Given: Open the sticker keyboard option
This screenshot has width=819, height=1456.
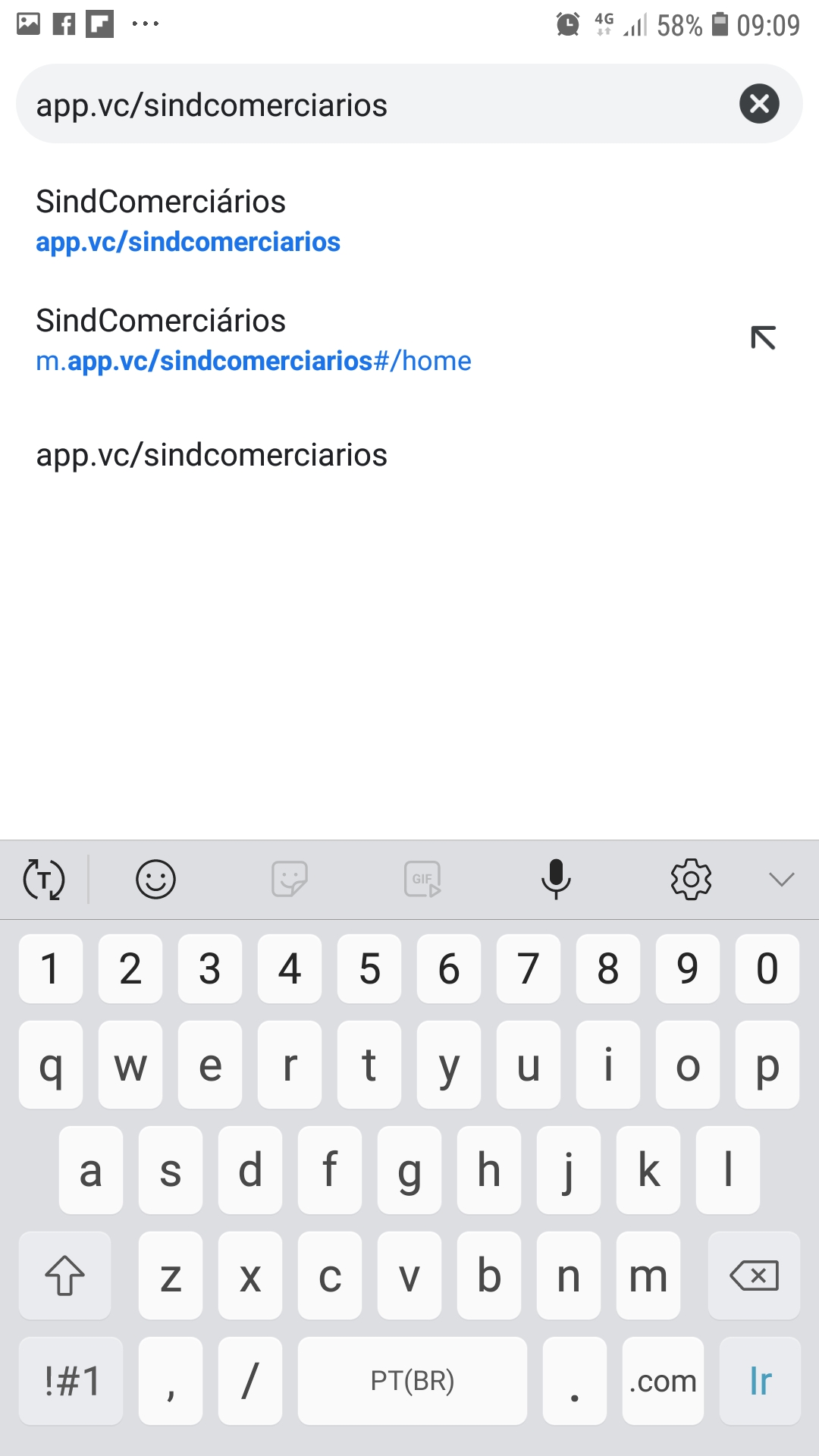Looking at the screenshot, I should click(x=290, y=880).
